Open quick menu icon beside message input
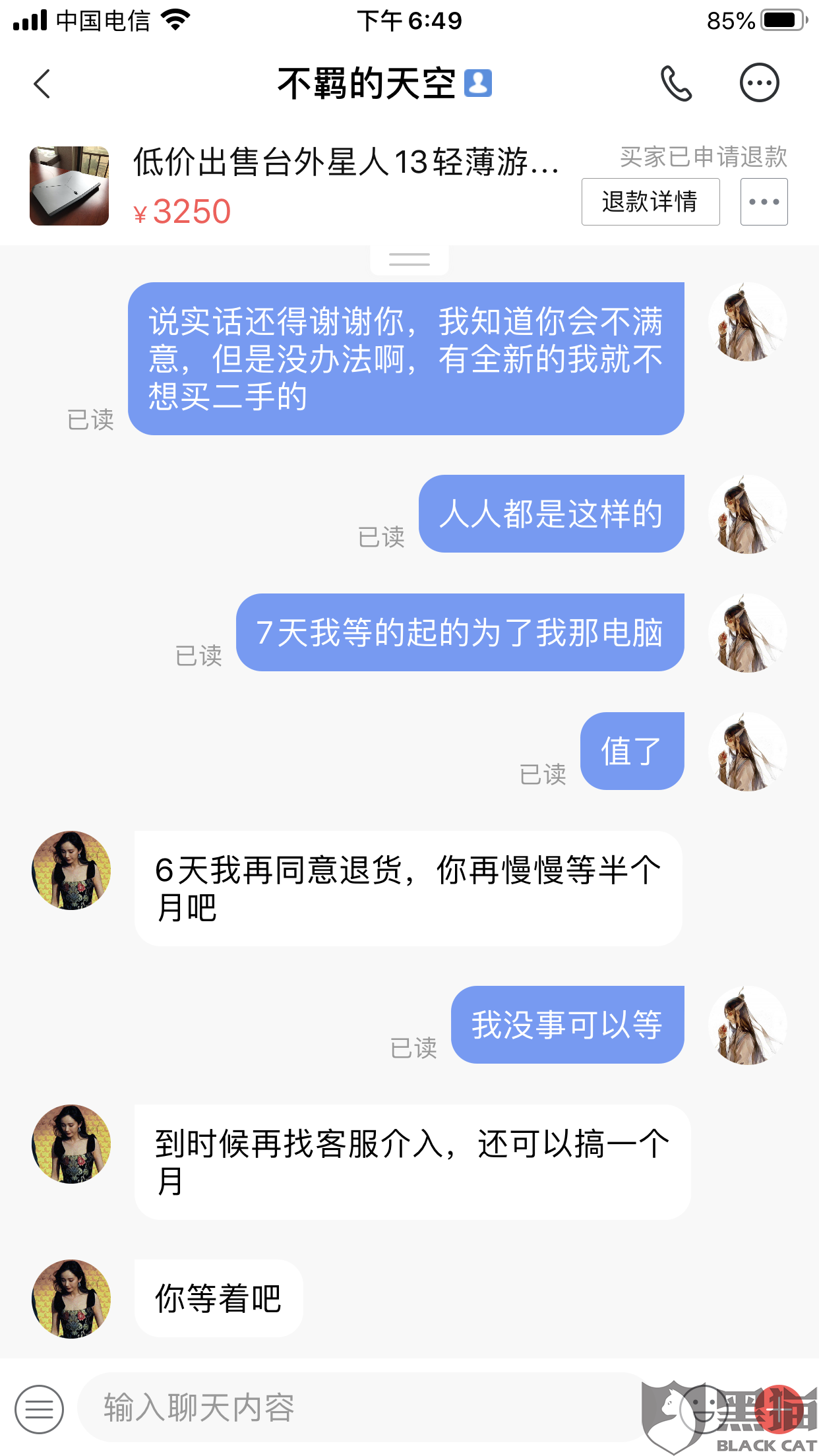 pyautogui.click(x=40, y=1409)
